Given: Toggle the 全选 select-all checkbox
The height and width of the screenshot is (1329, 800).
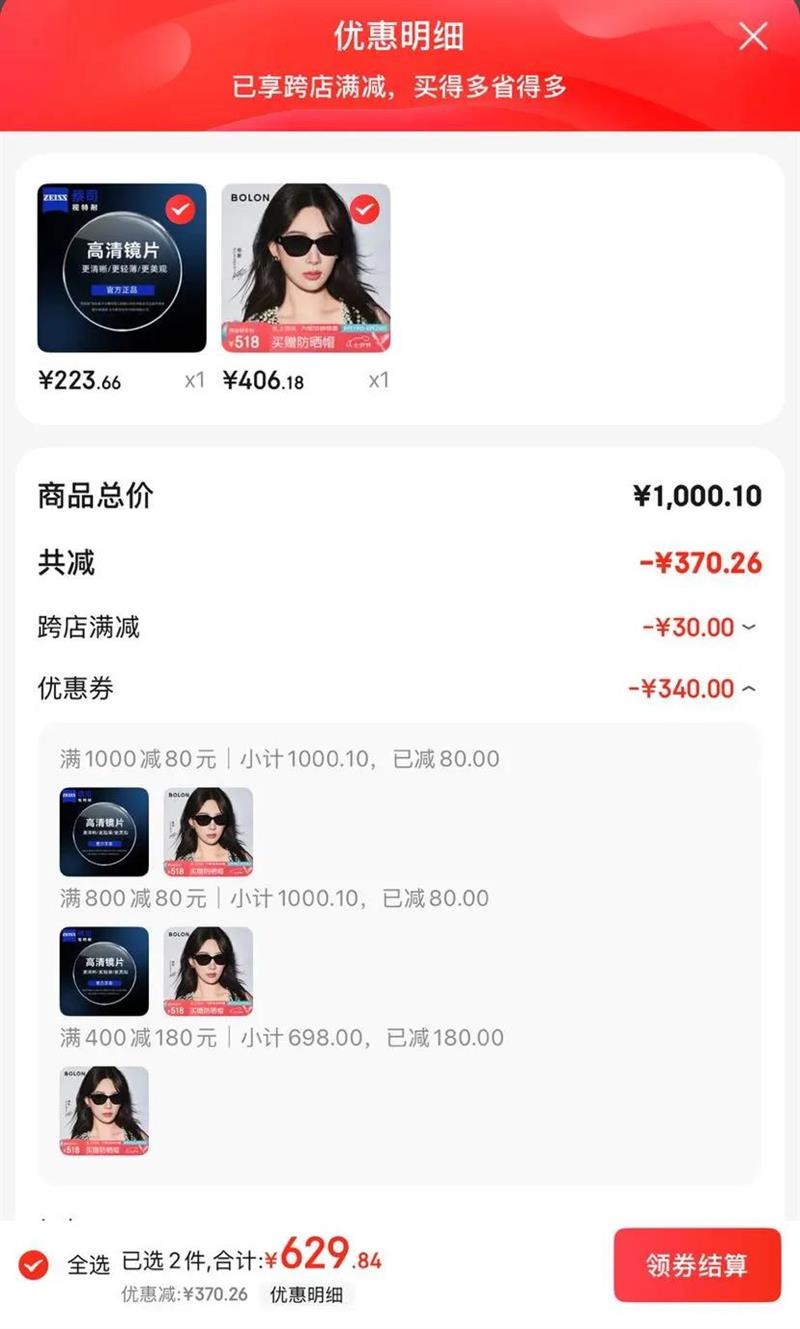Looking at the screenshot, I should [34, 1265].
